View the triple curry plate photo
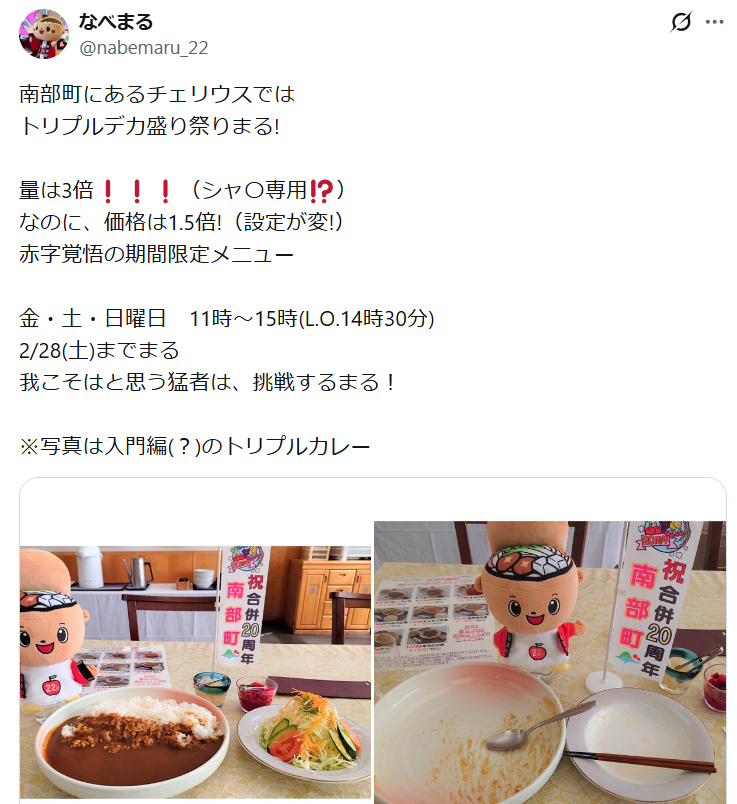The width and height of the screenshot is (737, 804). (x=195, y=672)
